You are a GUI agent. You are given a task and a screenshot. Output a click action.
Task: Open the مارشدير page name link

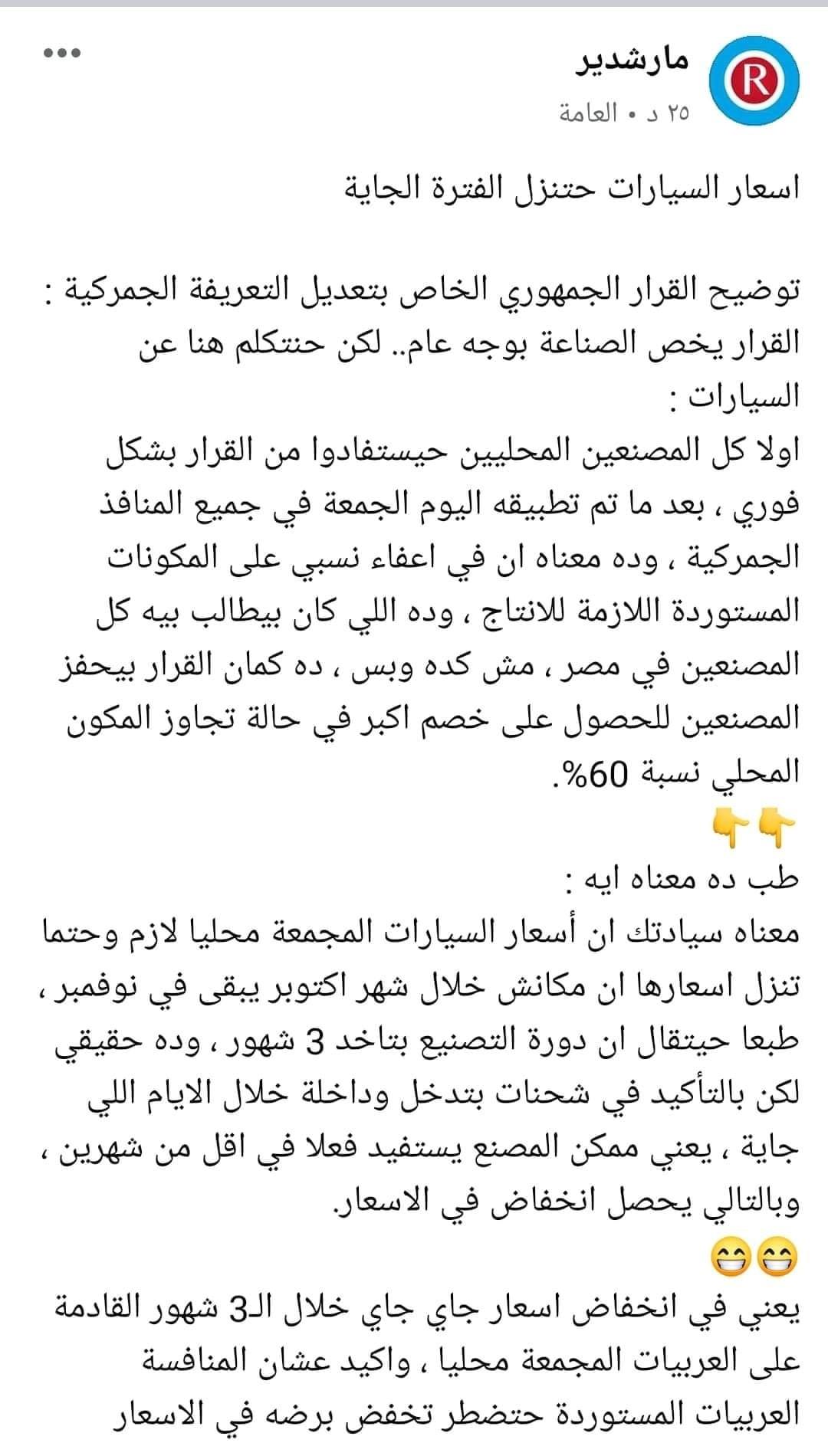[632, 60]
